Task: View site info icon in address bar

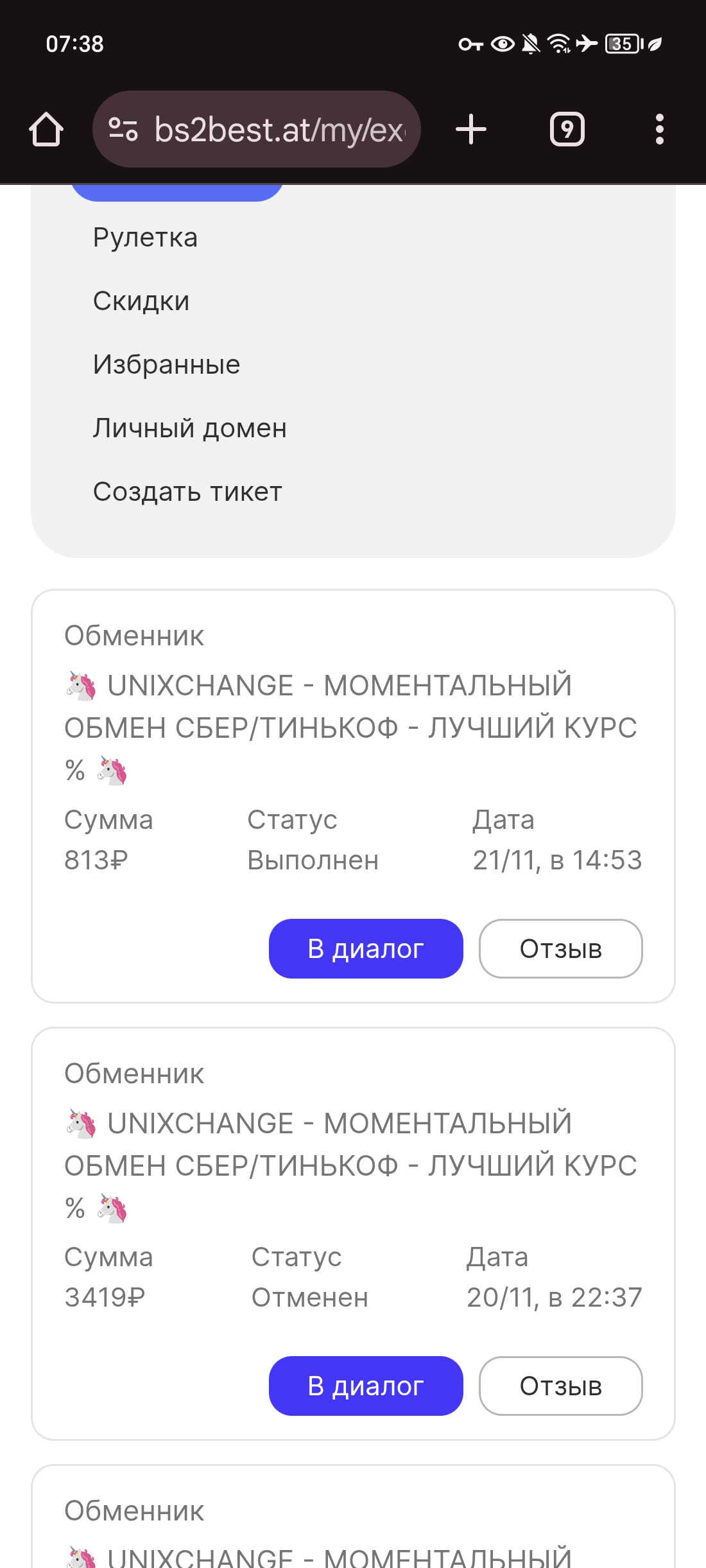Action: (123, 129)
